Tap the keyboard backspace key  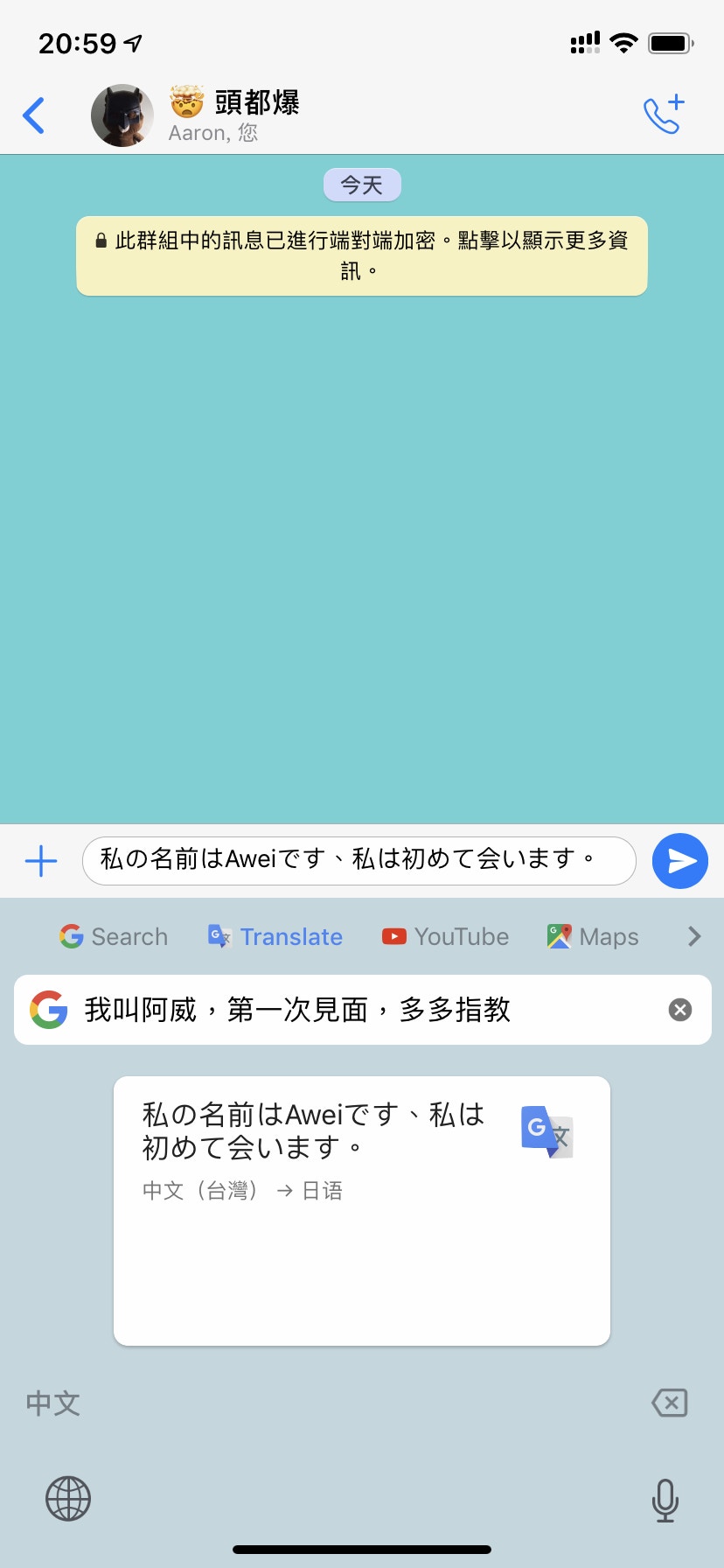[670, 1403]
